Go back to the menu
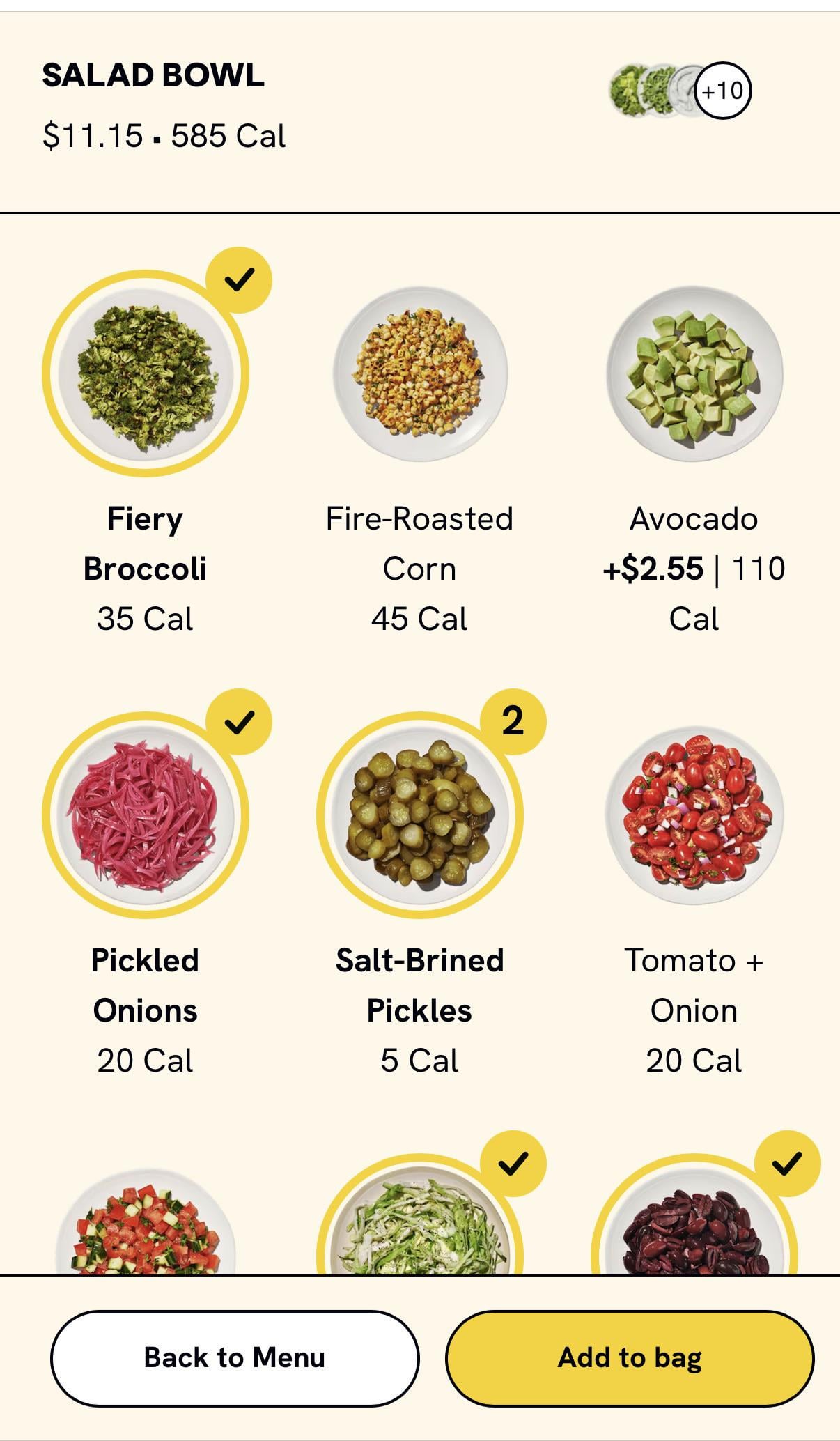The height and width of the screenshot is (1441, 840). click(234, 1357)
